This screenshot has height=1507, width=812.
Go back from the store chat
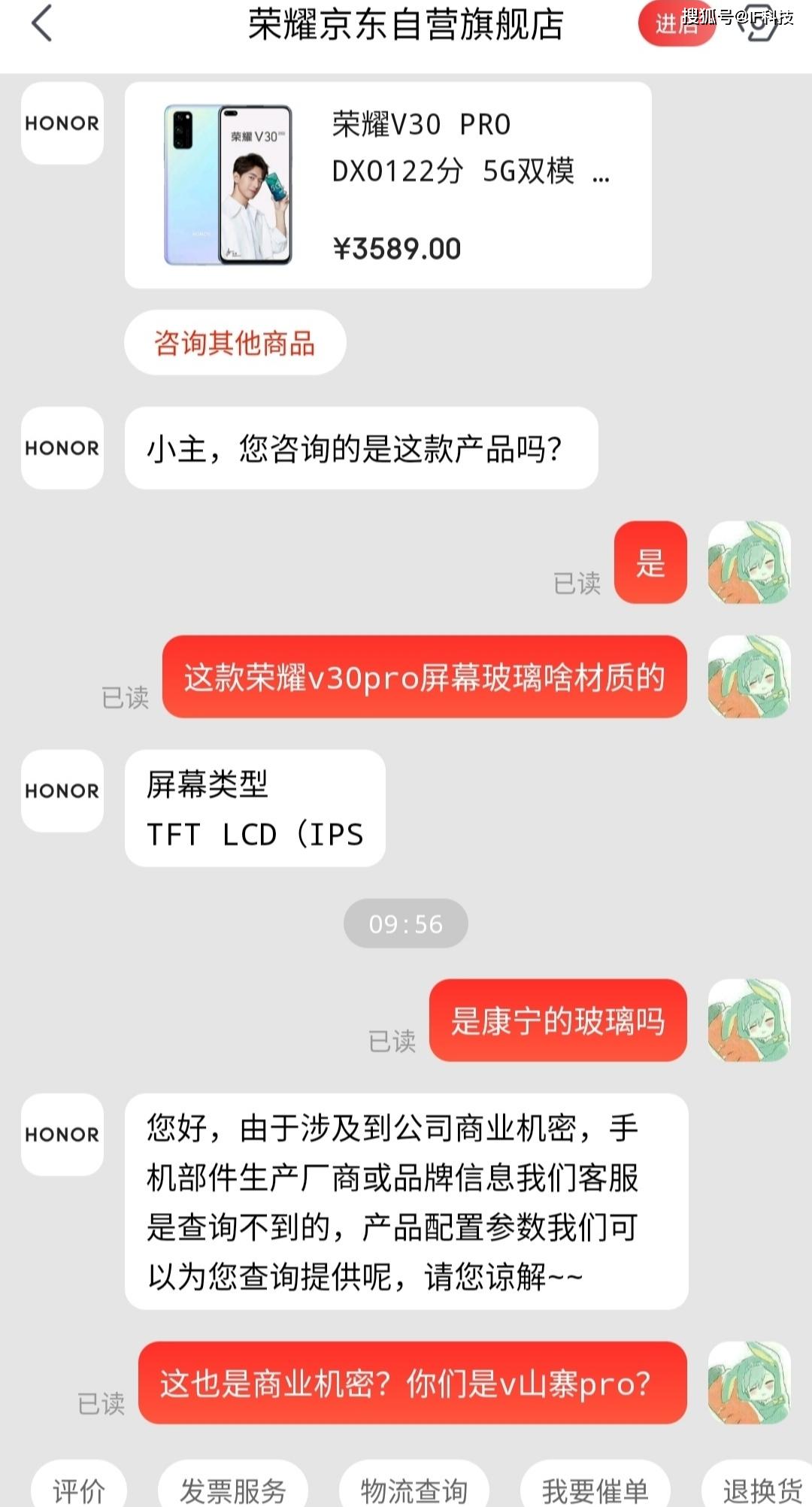point(42,23)
